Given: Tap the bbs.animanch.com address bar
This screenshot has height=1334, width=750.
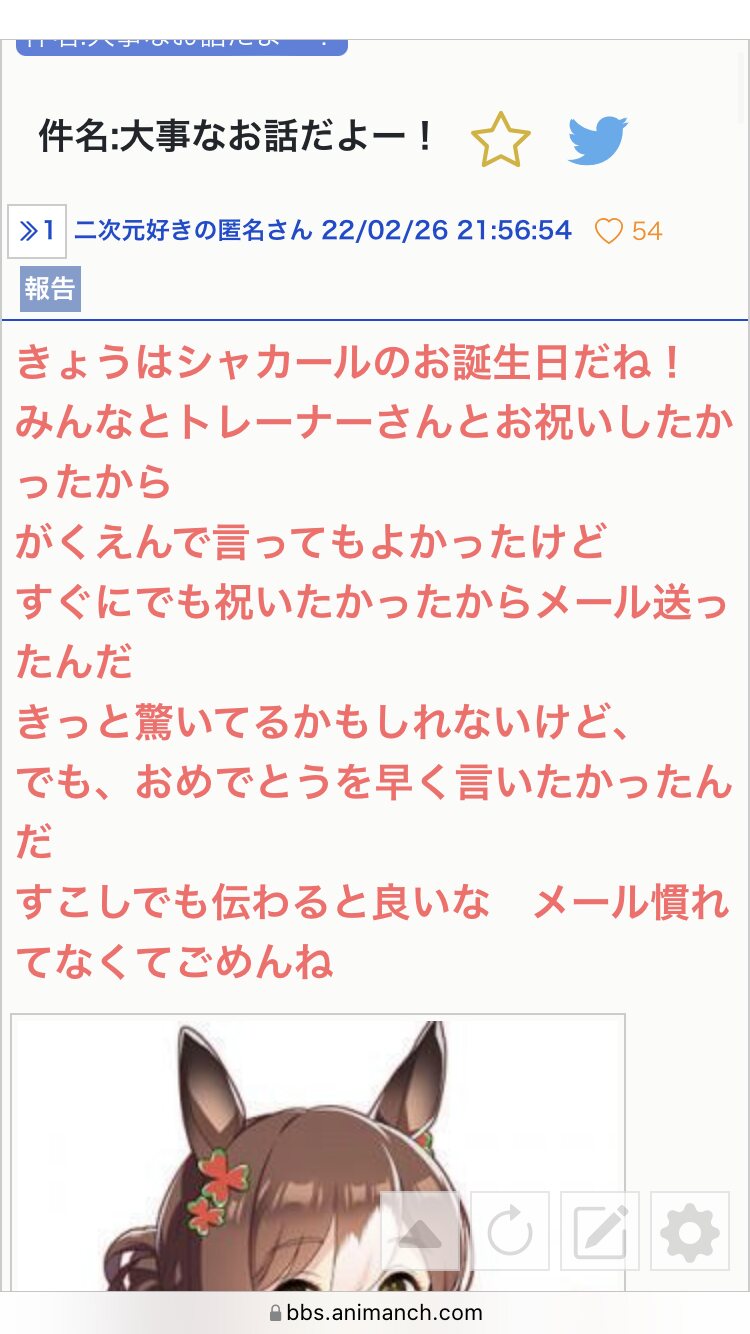Looking at the screenshot, I should (x=375, y=1313).
